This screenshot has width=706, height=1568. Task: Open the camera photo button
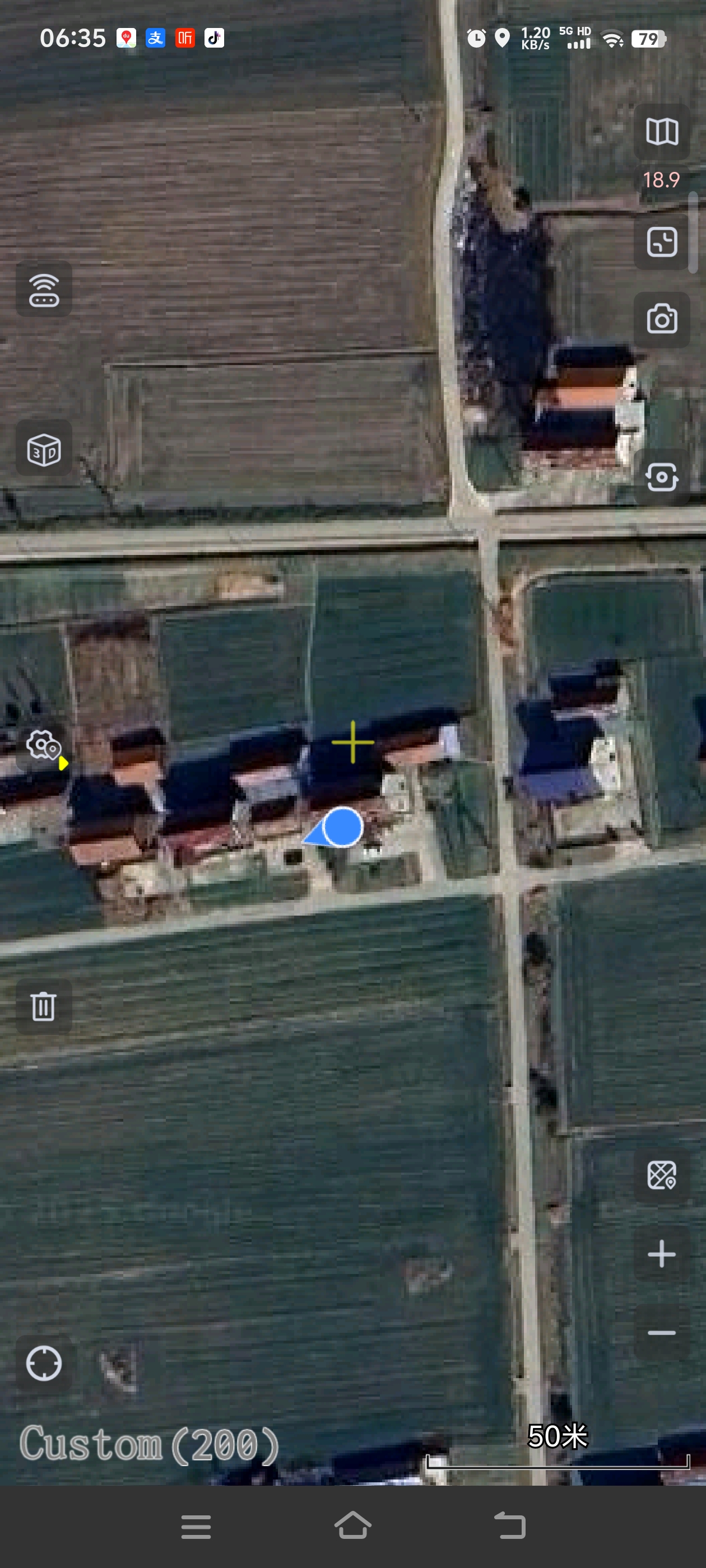coord(662,320)
